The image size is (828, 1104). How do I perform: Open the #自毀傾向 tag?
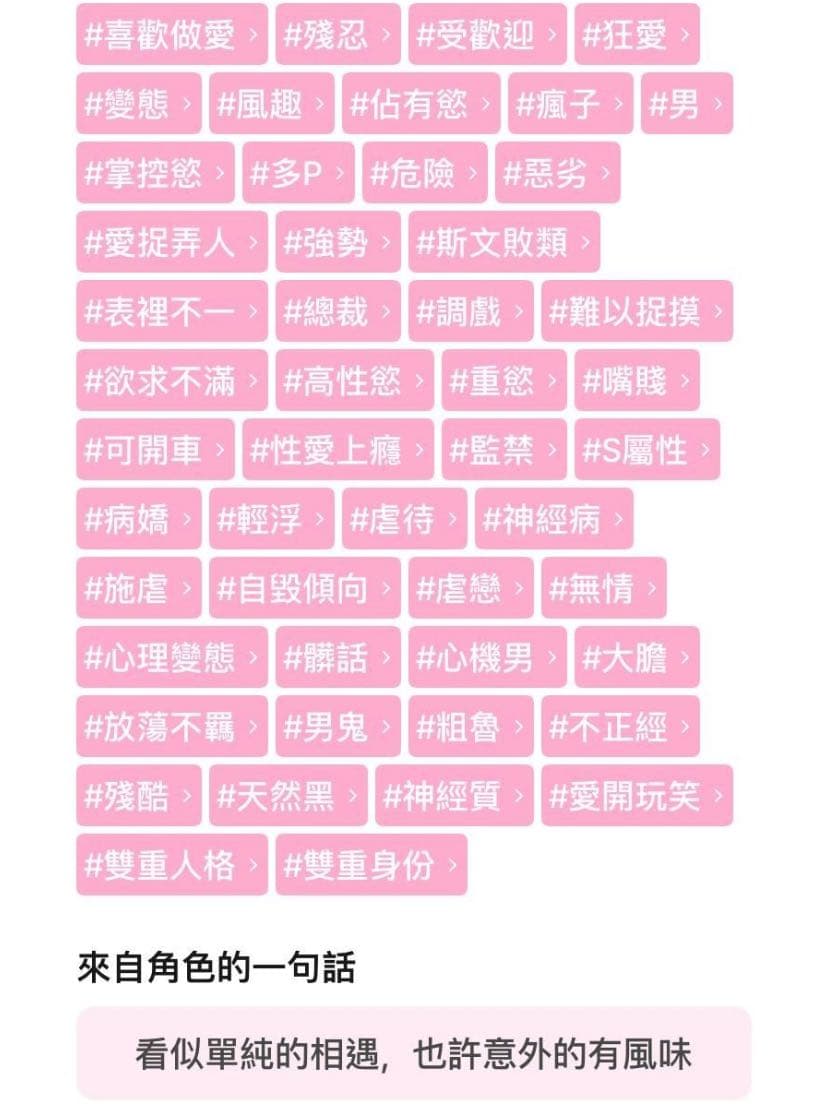click(304, 589)
